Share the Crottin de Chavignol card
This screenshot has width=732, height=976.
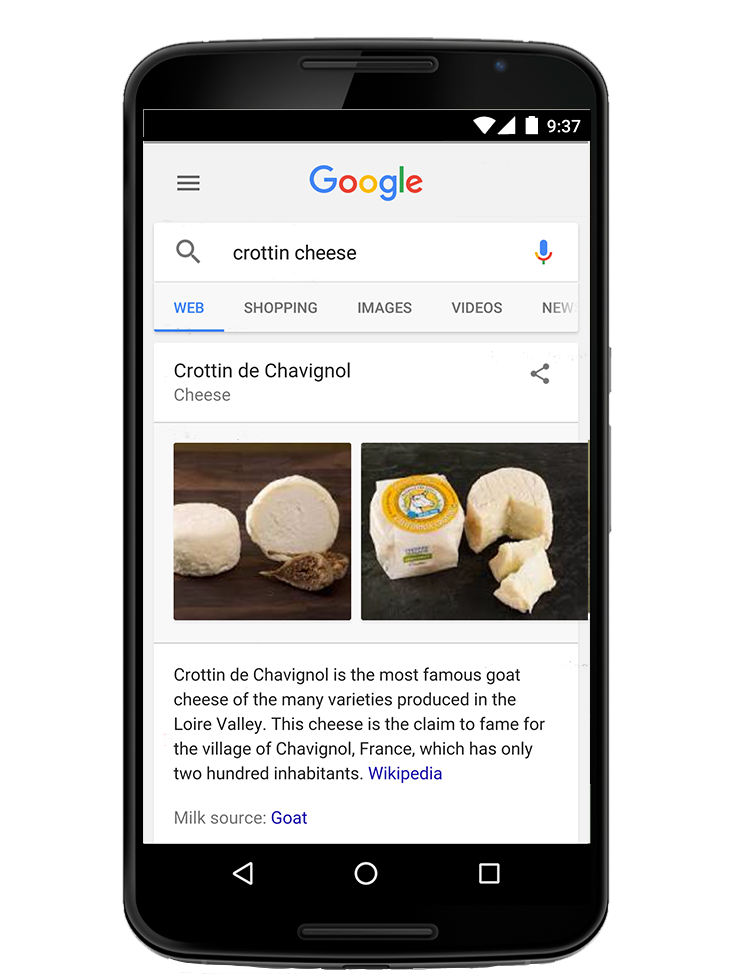click(x=540, y=374)
